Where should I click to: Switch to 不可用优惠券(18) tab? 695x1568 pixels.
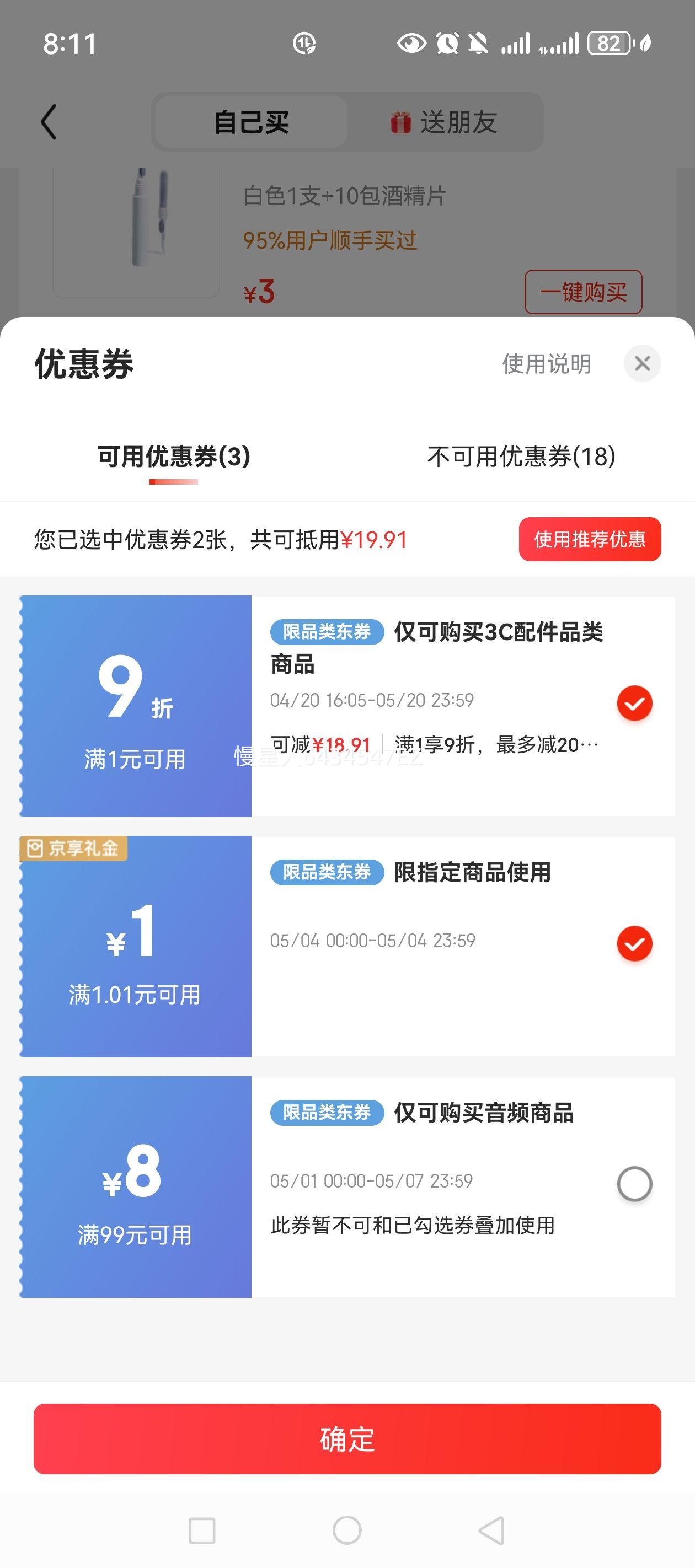click(521, 456)
